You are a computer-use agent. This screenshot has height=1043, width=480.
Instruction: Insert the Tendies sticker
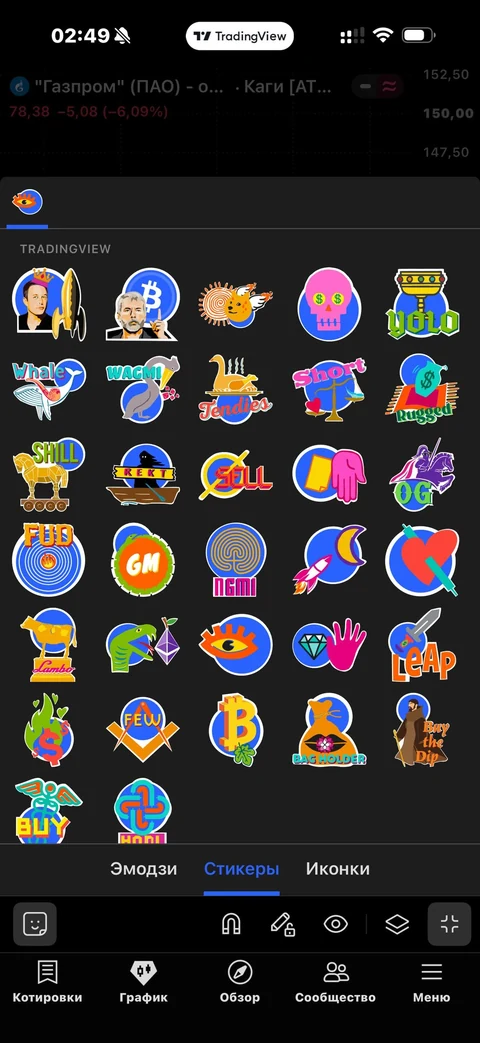click(x=235, y=389)
